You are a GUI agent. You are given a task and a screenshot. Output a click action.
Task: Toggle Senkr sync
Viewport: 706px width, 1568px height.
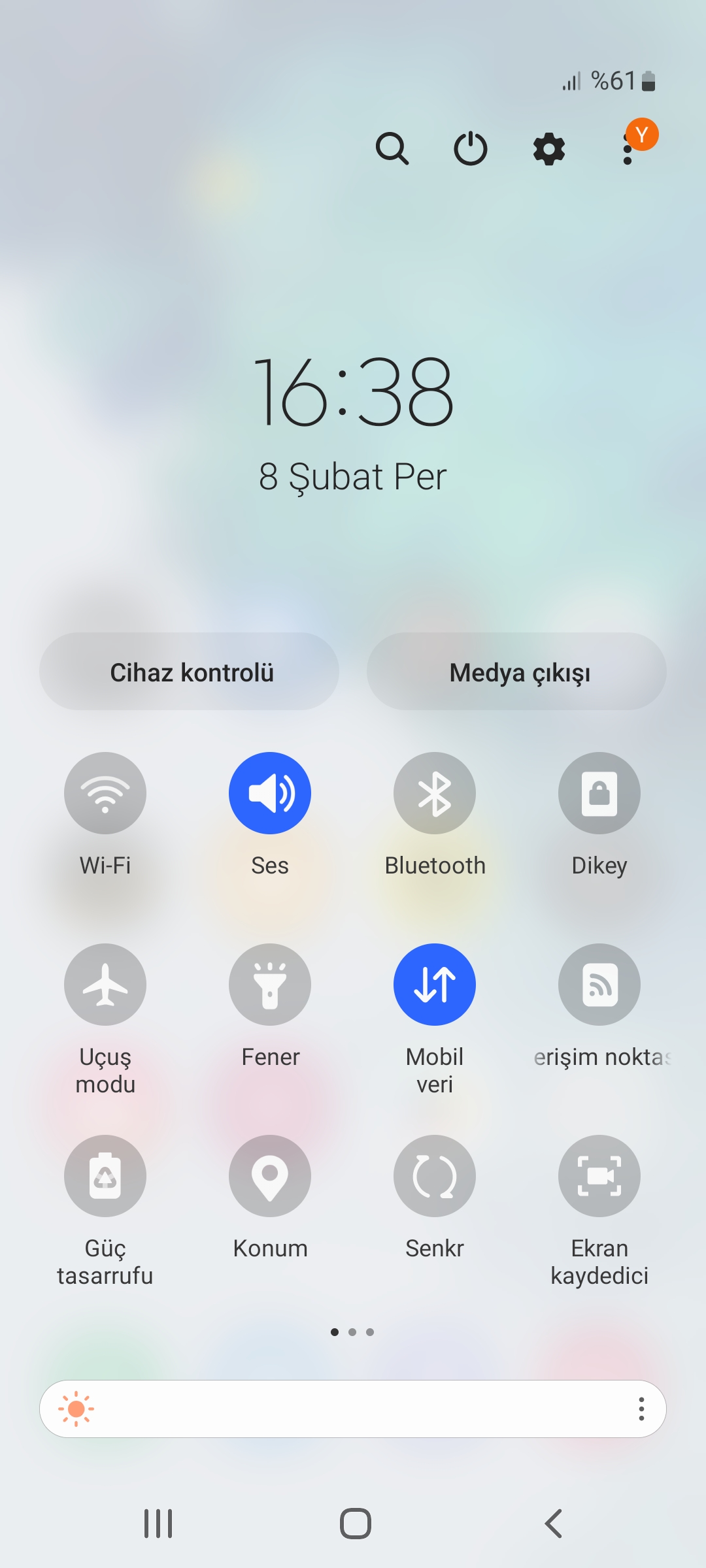coord(435,1176)
